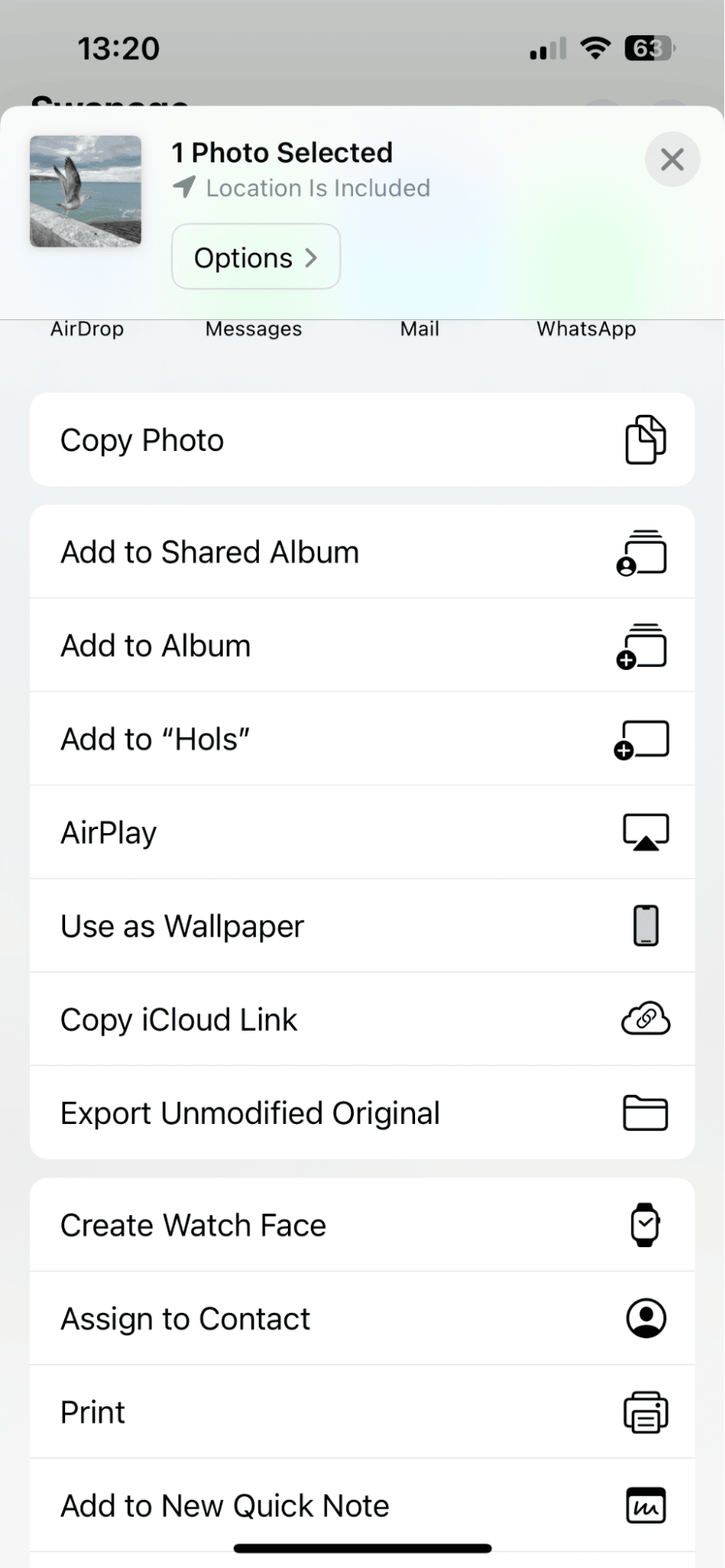
Task: Click the Shared Album person icon
Action: [x=643, y=551]
